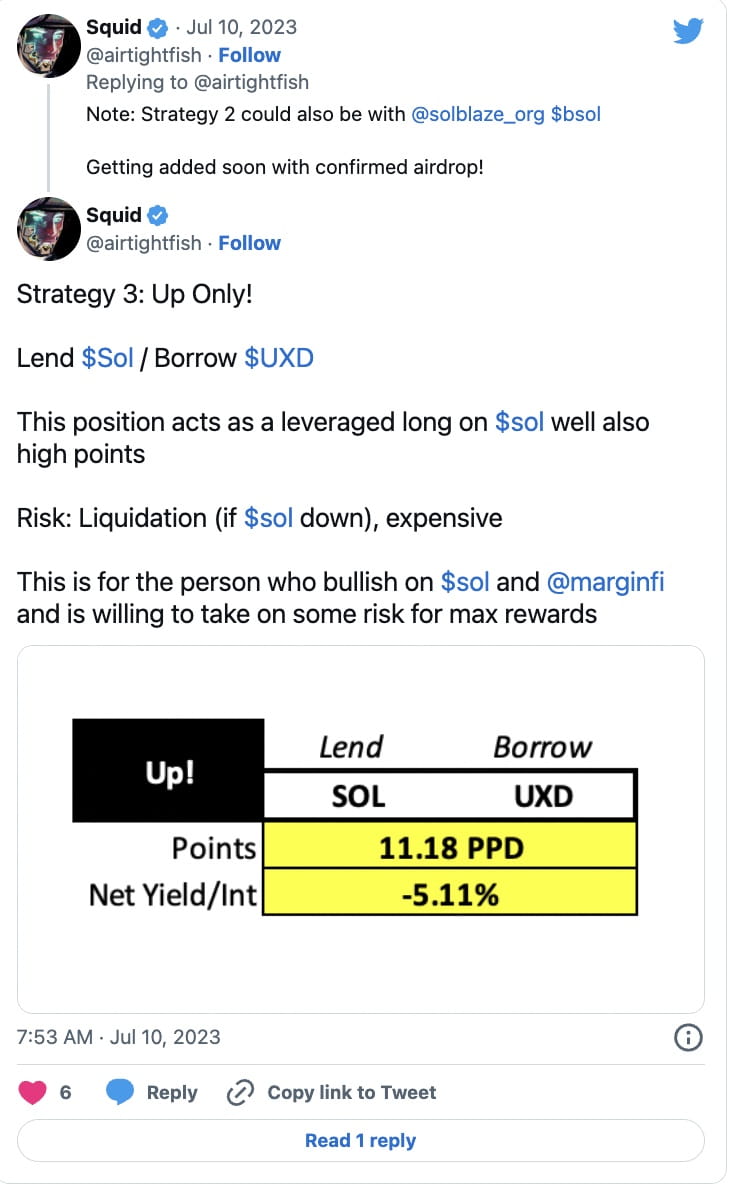Click the heart icon to like the tweet

coord(33,1092)
